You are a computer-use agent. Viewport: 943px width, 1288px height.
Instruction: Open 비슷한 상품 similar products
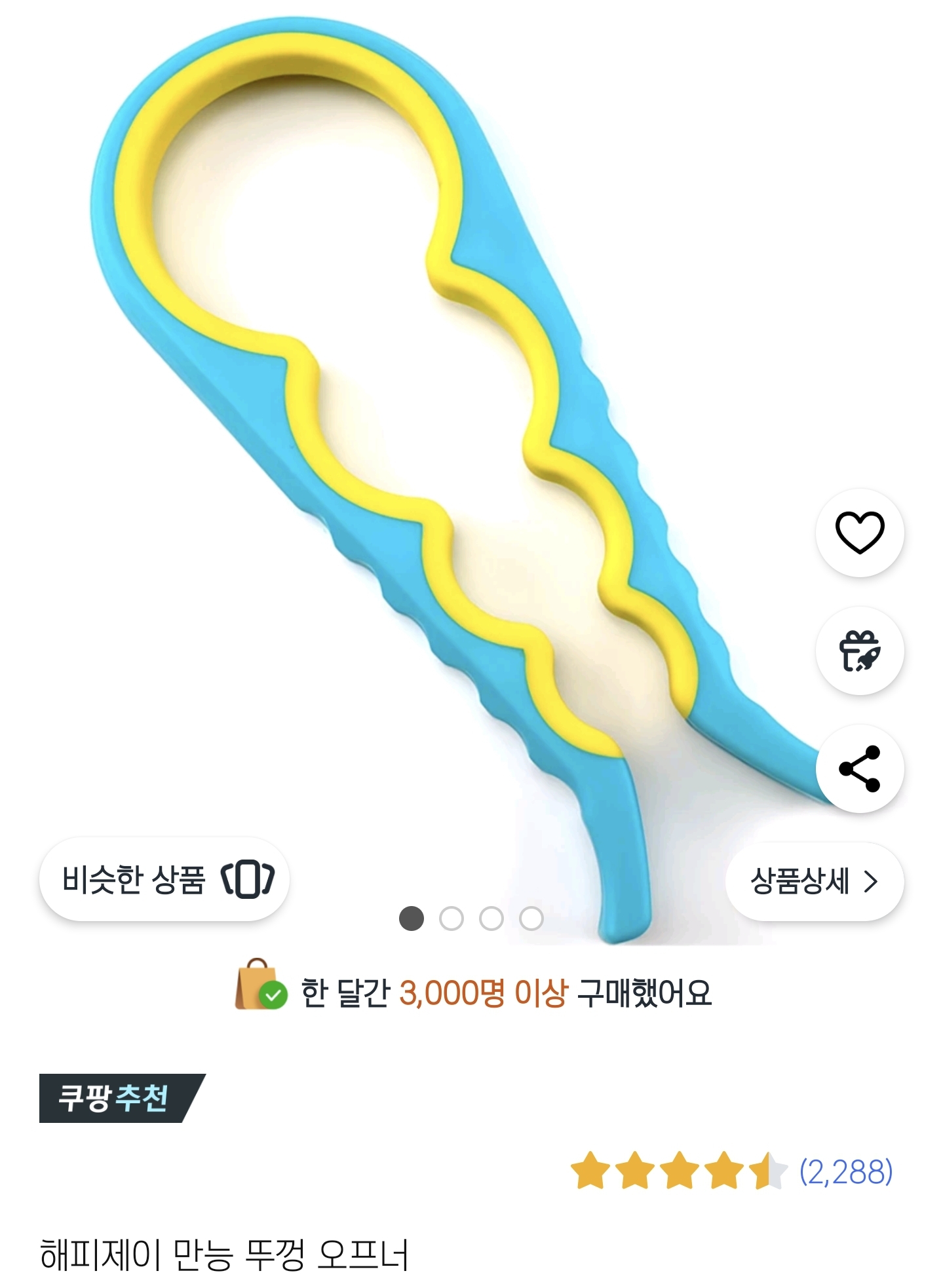click(164, 879)
